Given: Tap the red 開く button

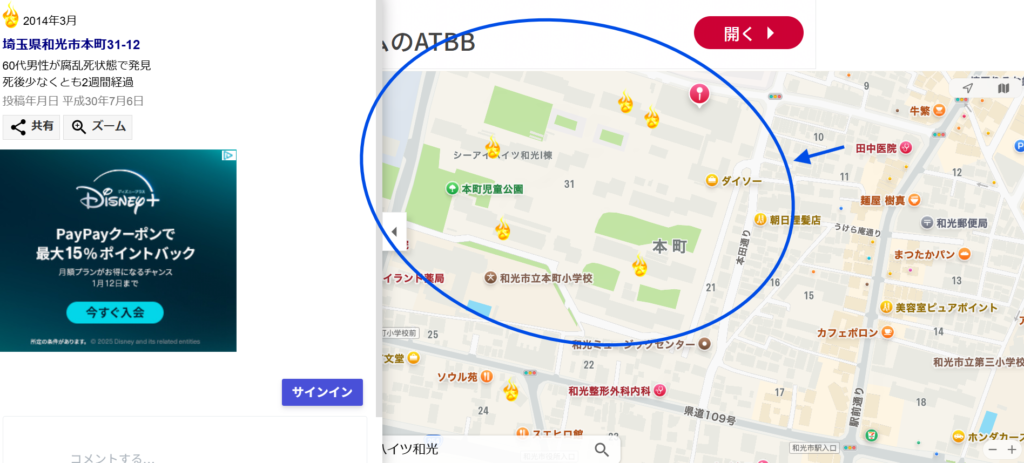Looking at the screenshot, I should (748, 33).
